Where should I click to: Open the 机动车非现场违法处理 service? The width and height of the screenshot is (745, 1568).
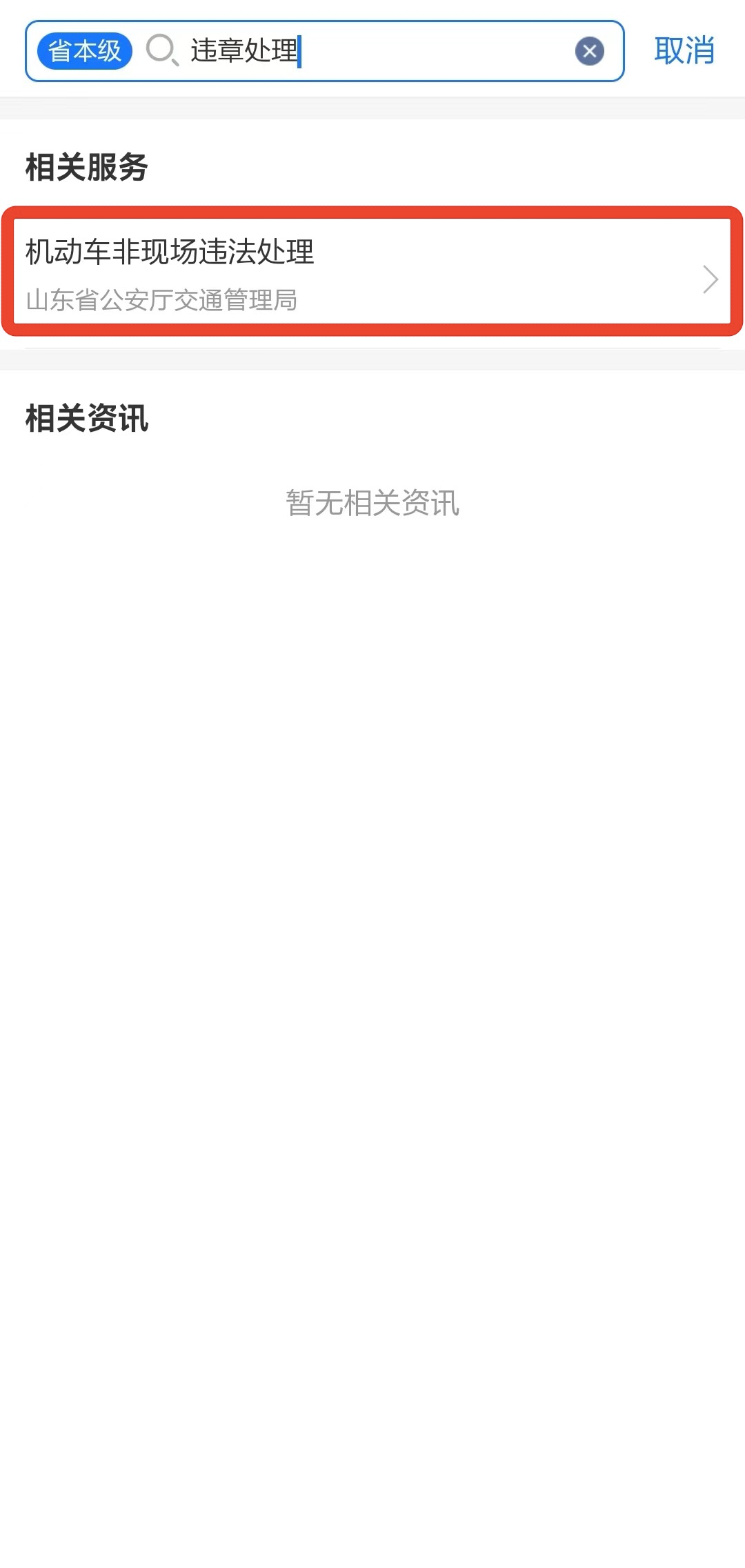coord(372,272)
